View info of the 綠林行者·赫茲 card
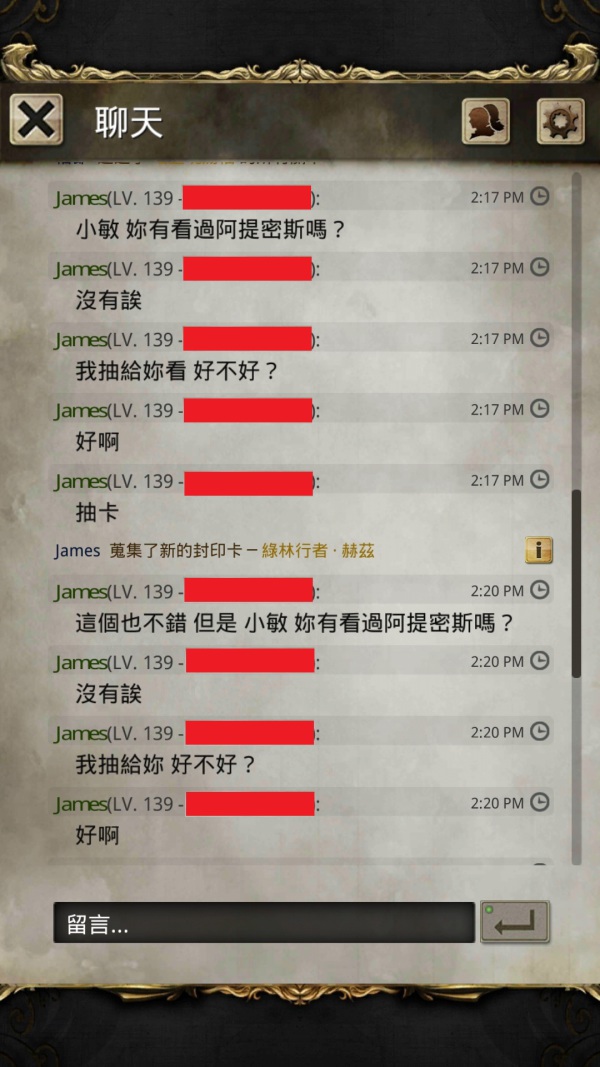This screenshot has width=600, height=1067. pos(539,550)
